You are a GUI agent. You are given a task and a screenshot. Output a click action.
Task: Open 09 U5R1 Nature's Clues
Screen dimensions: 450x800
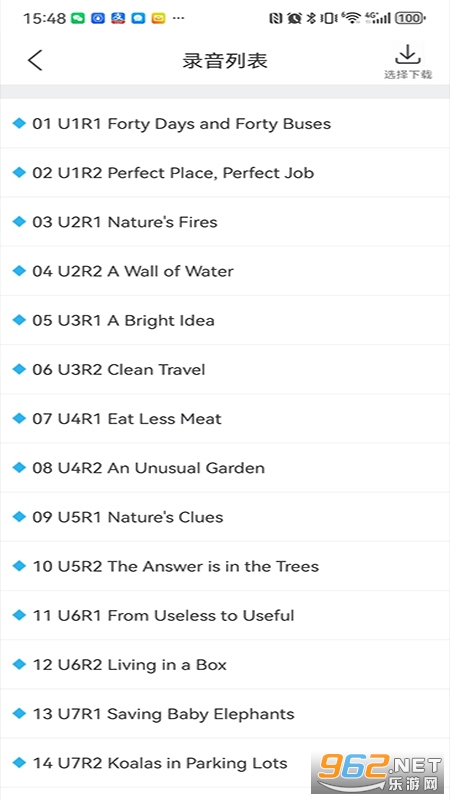coord(225,517)
